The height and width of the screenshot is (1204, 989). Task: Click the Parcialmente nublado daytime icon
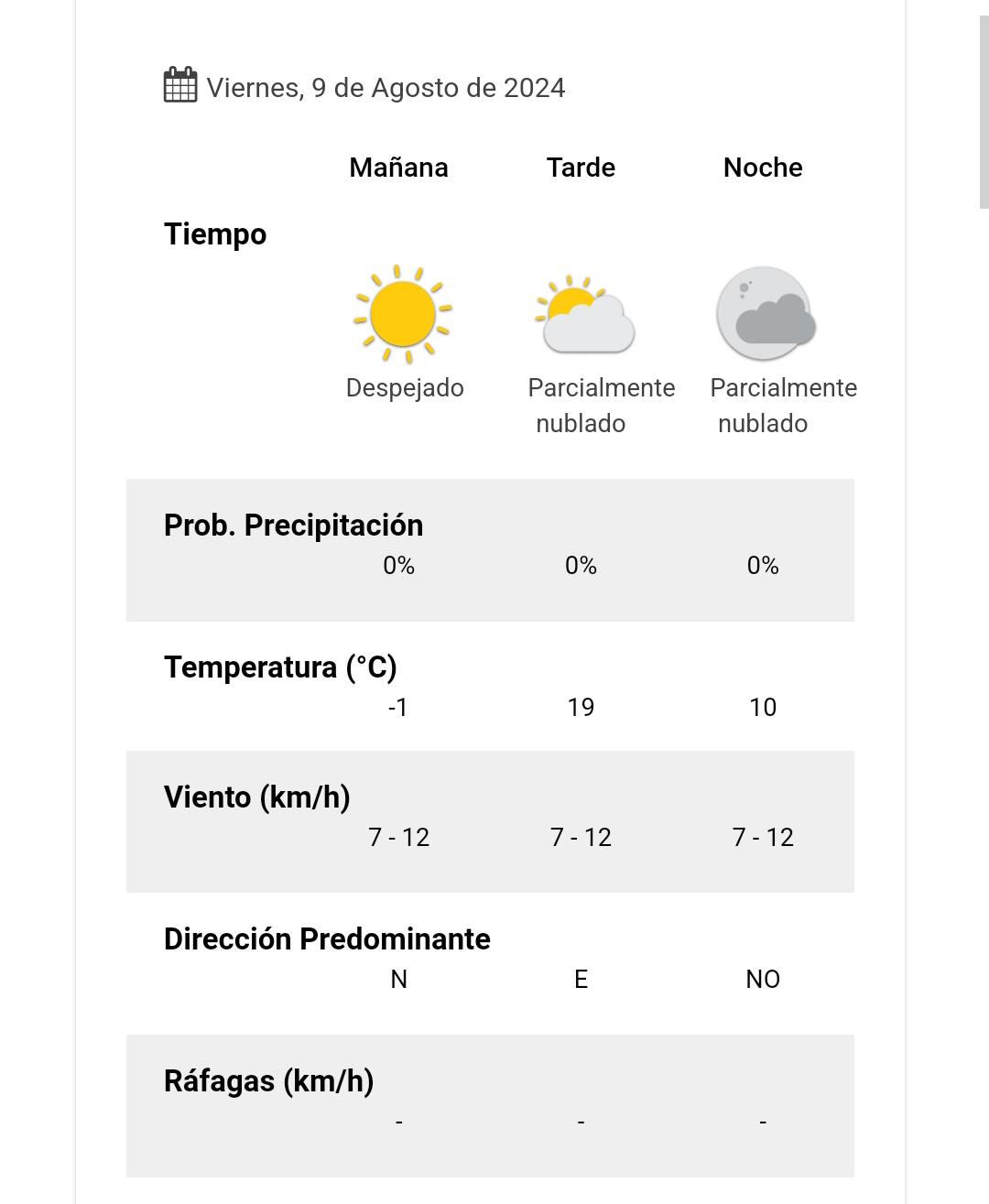pos(584,315)
